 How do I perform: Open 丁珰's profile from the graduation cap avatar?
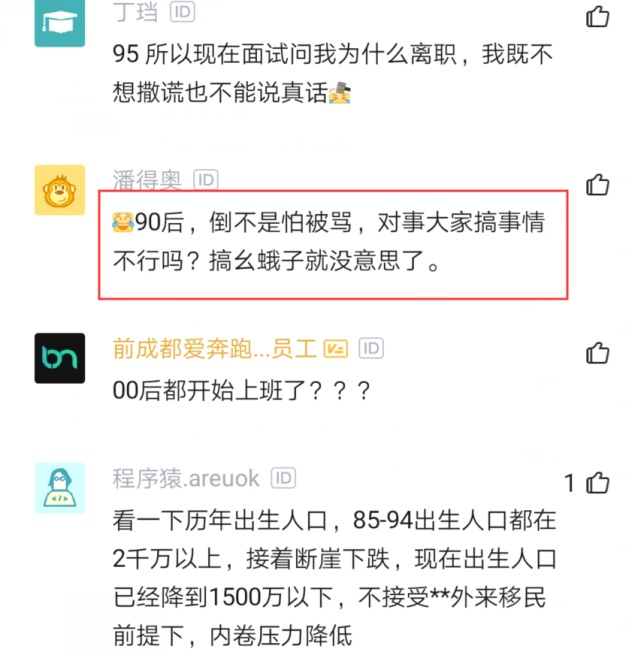60,22
